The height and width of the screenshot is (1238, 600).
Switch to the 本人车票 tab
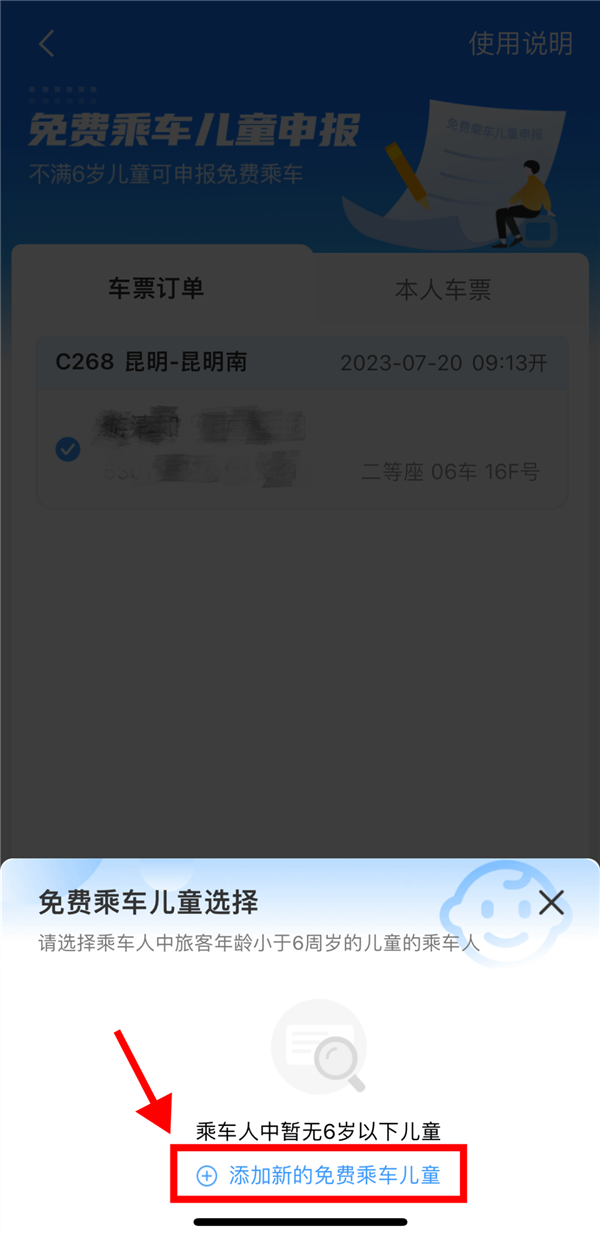[443, 290]
